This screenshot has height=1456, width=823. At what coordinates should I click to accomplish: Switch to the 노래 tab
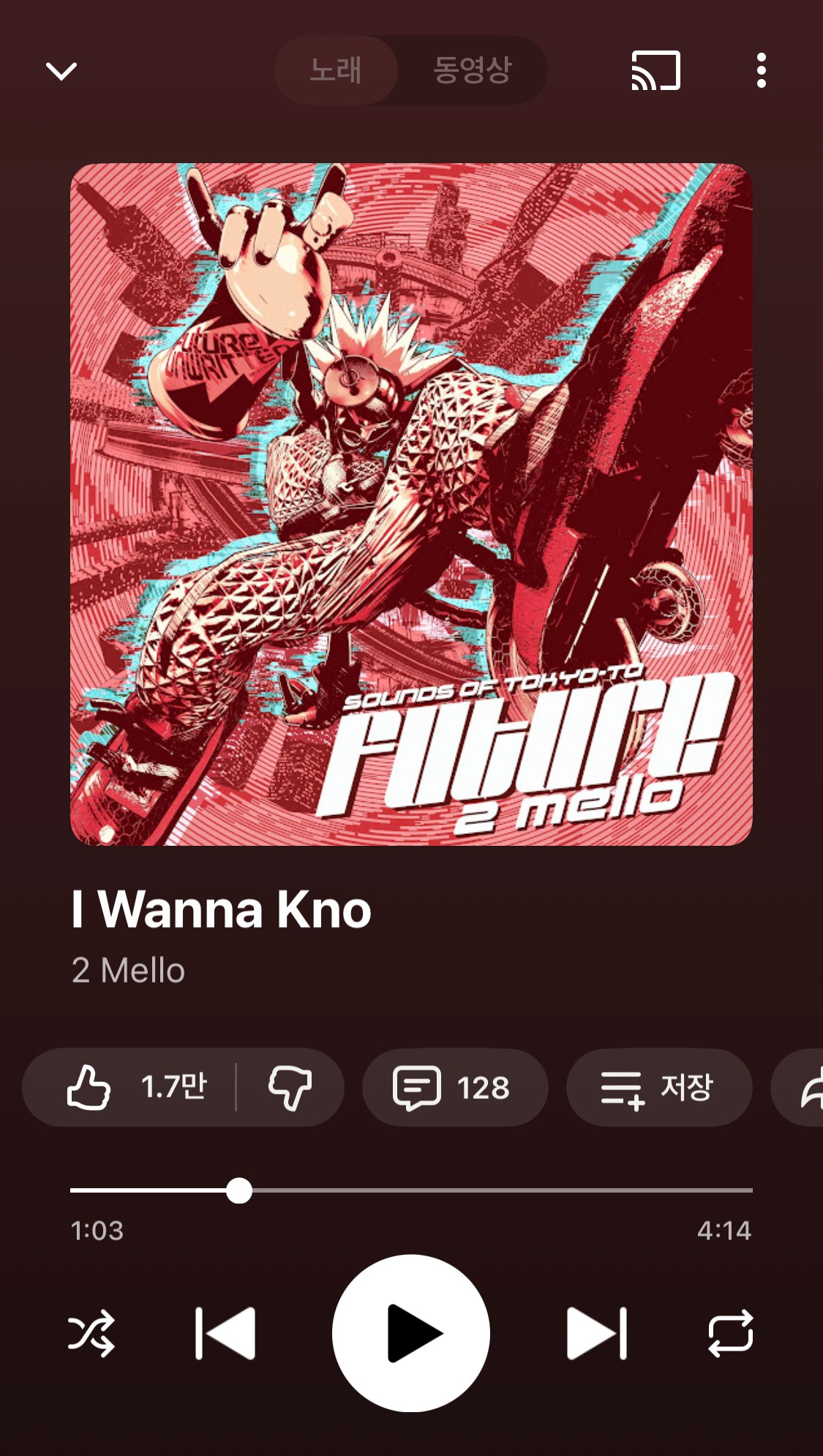click(336, 70)
